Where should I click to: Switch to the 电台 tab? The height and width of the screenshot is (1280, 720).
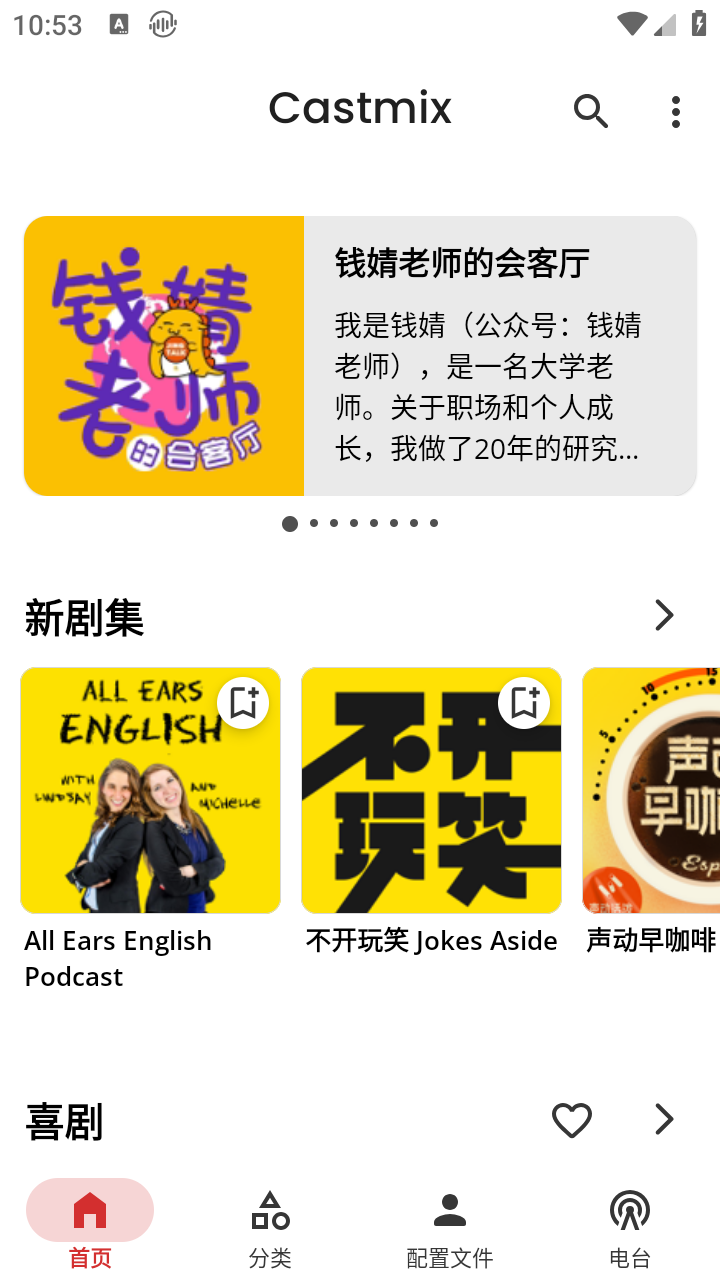point(630,1226)
